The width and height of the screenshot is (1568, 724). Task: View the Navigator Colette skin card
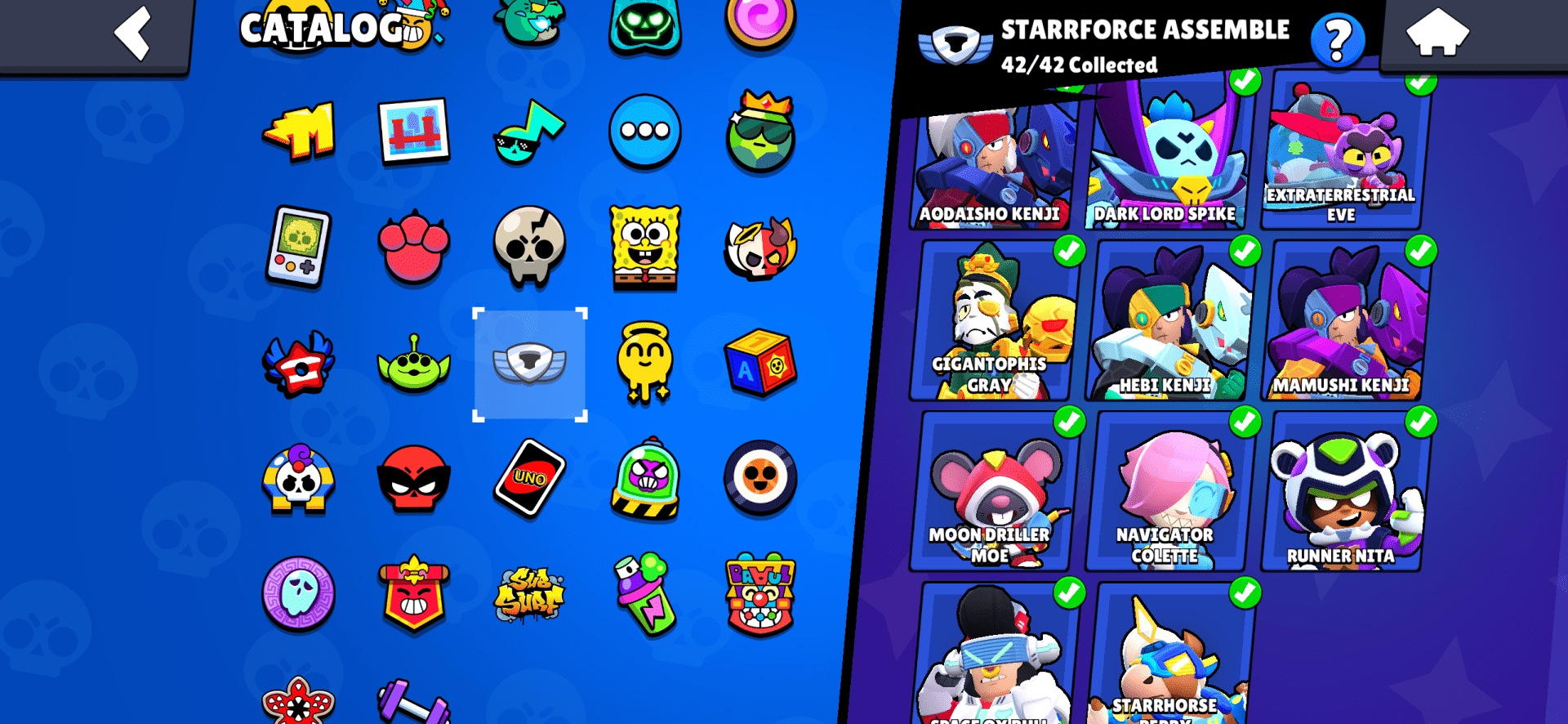tap(1168, 490)
